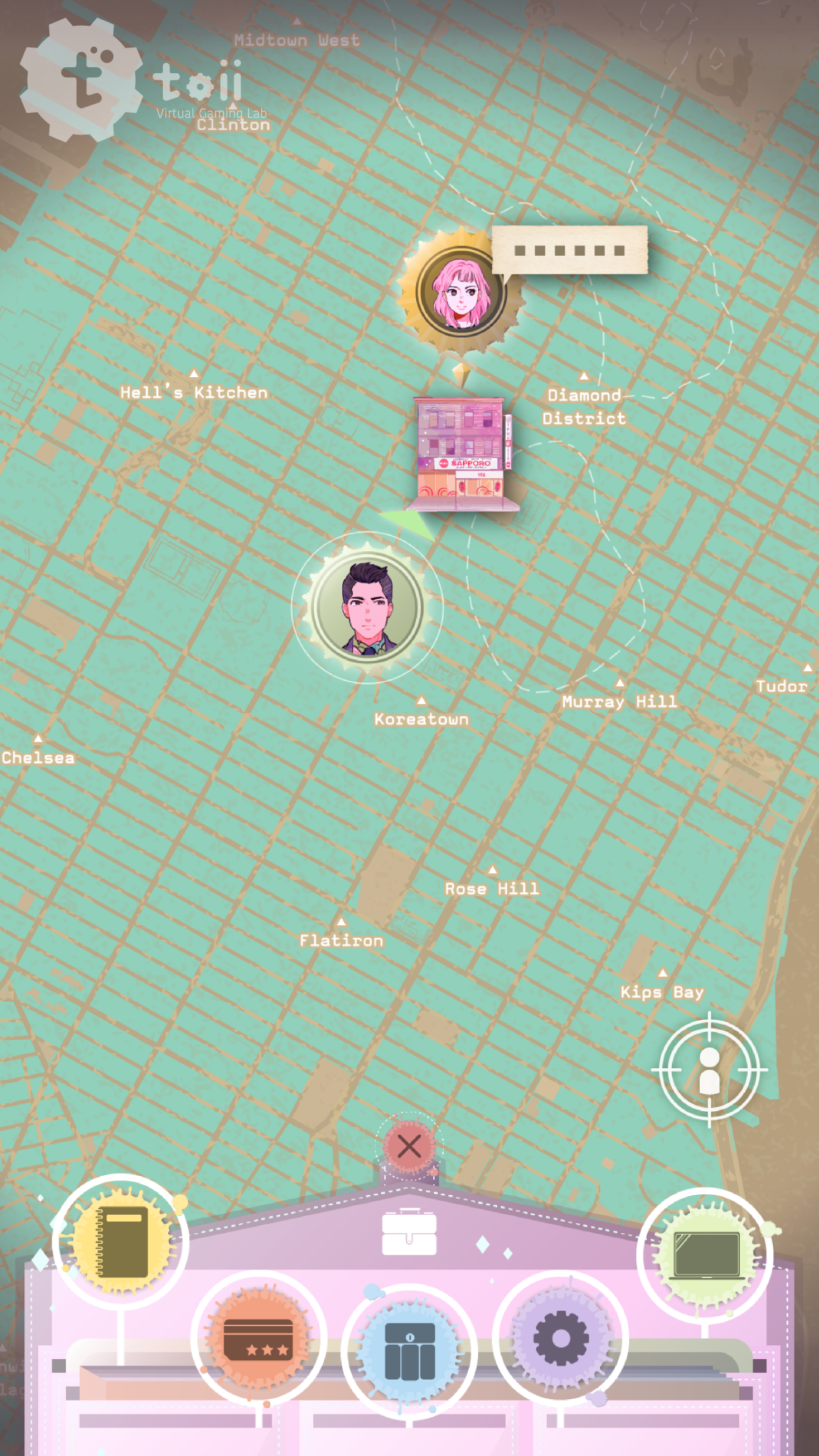Tap the pink-haired girl character marker
The image size is (819, 1456).
[x=461, y=291]
